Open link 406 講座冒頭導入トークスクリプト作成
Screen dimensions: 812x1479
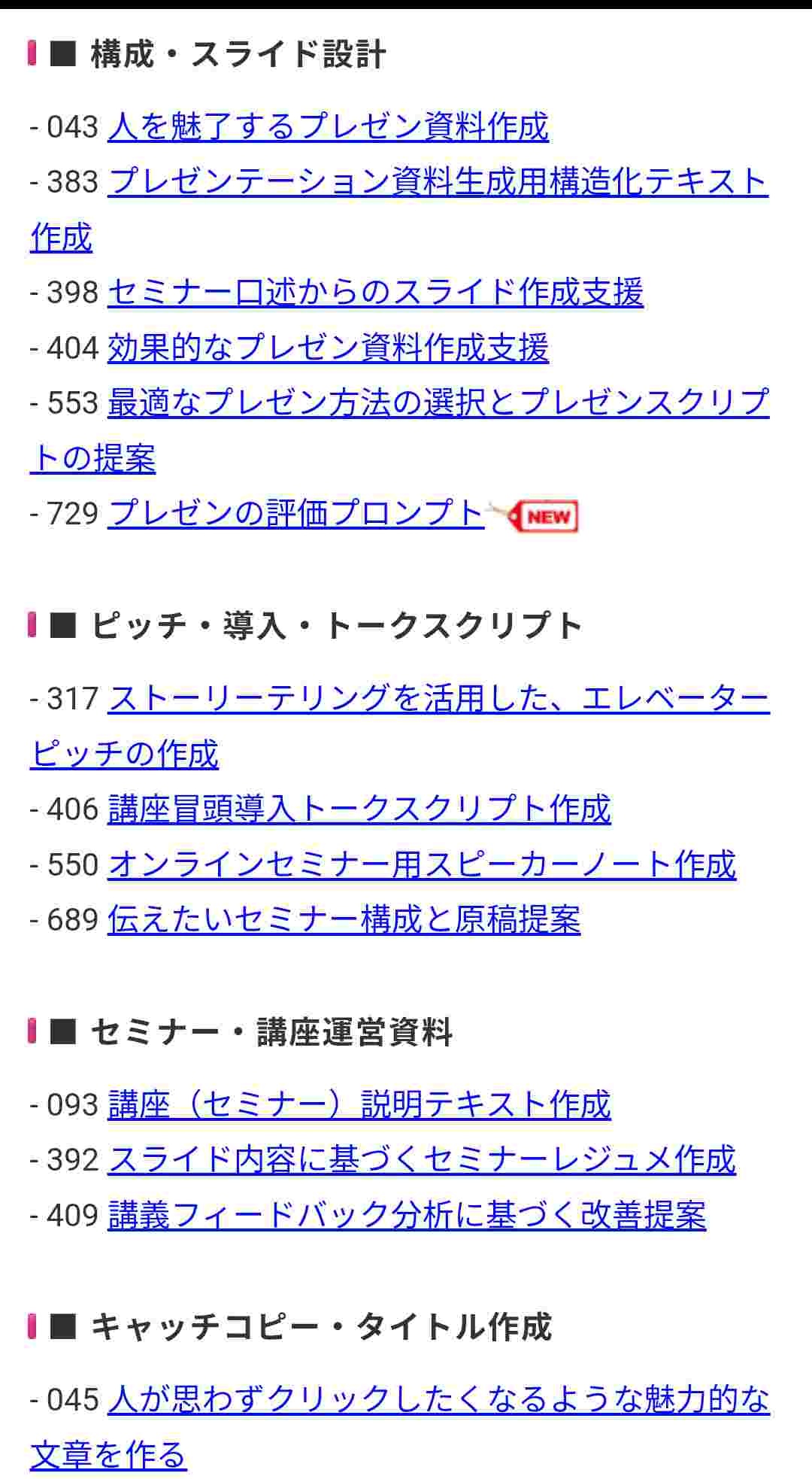[x=359, y=809]
